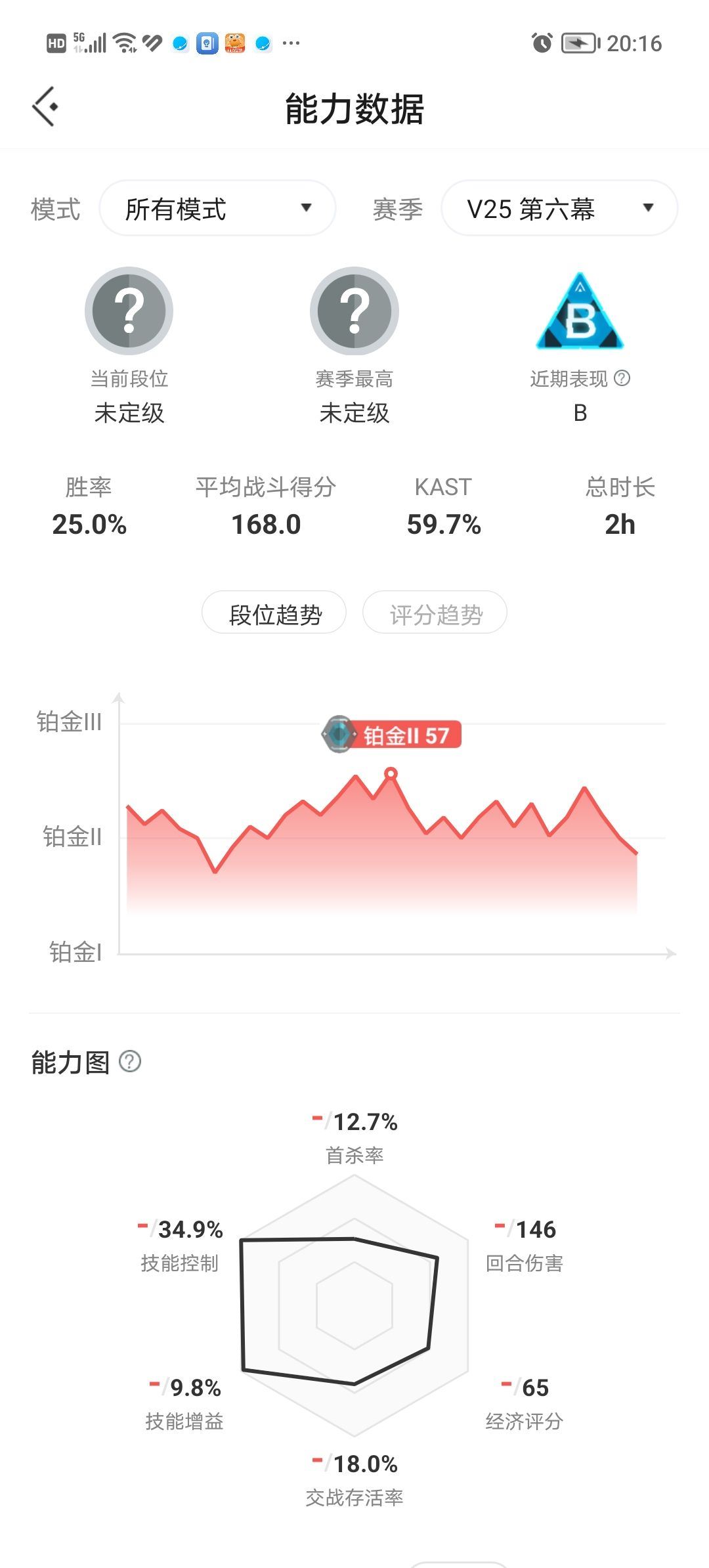Click the 当前段位 unranked question mark badge

[129, 311]
